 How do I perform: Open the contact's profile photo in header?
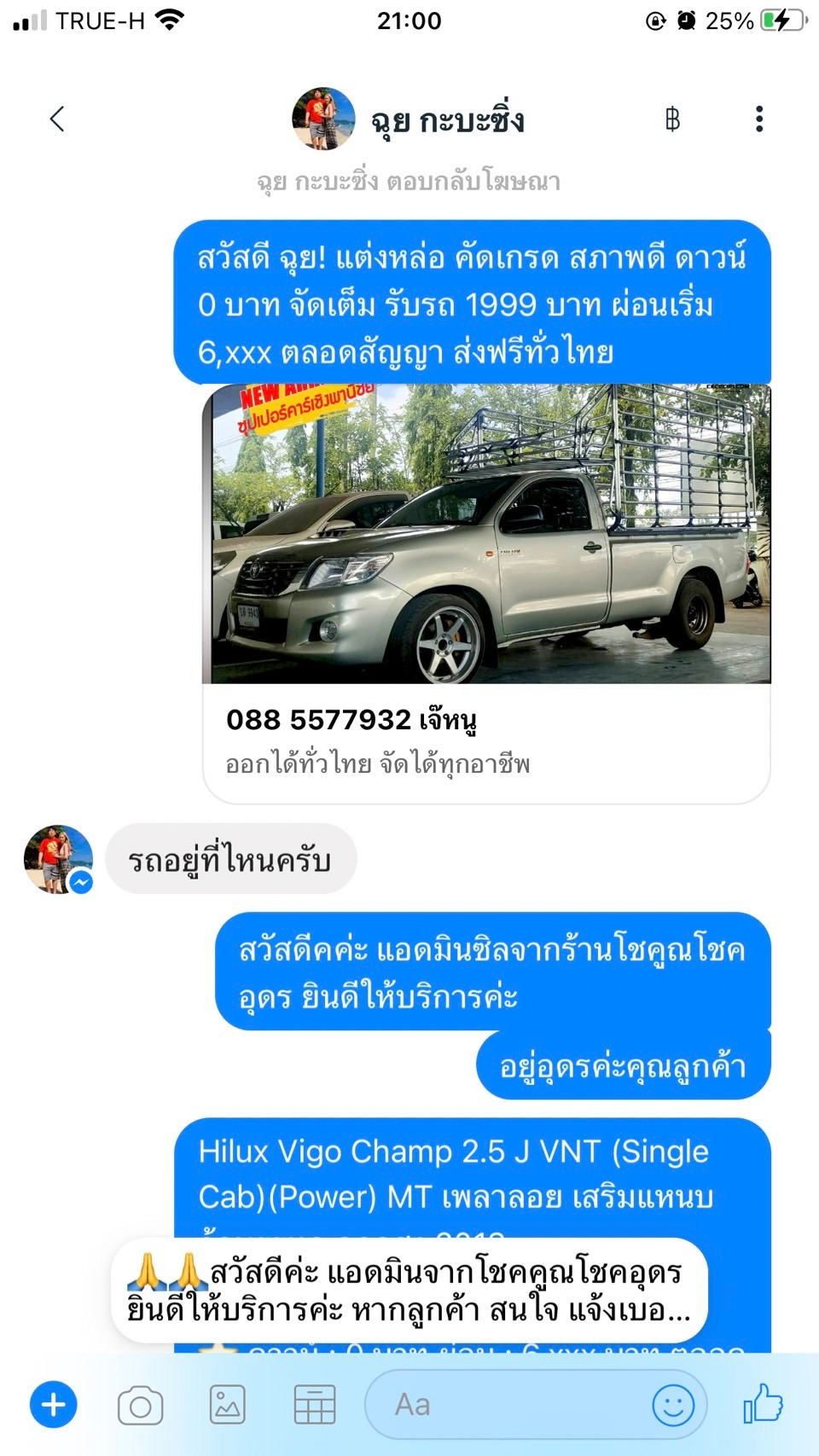(x=323, y=119)
